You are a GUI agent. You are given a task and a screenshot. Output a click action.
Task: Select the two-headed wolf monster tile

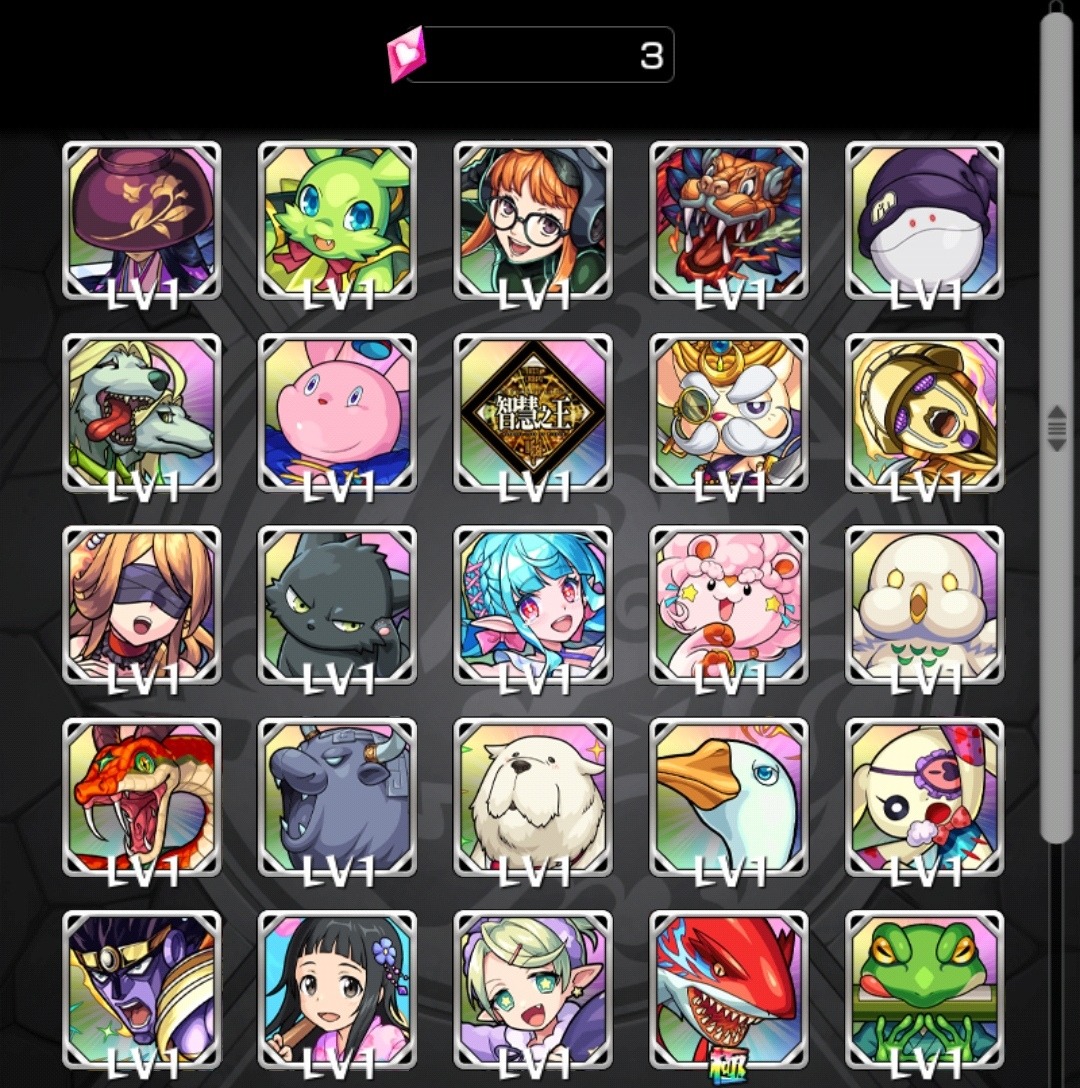[142, 412]
